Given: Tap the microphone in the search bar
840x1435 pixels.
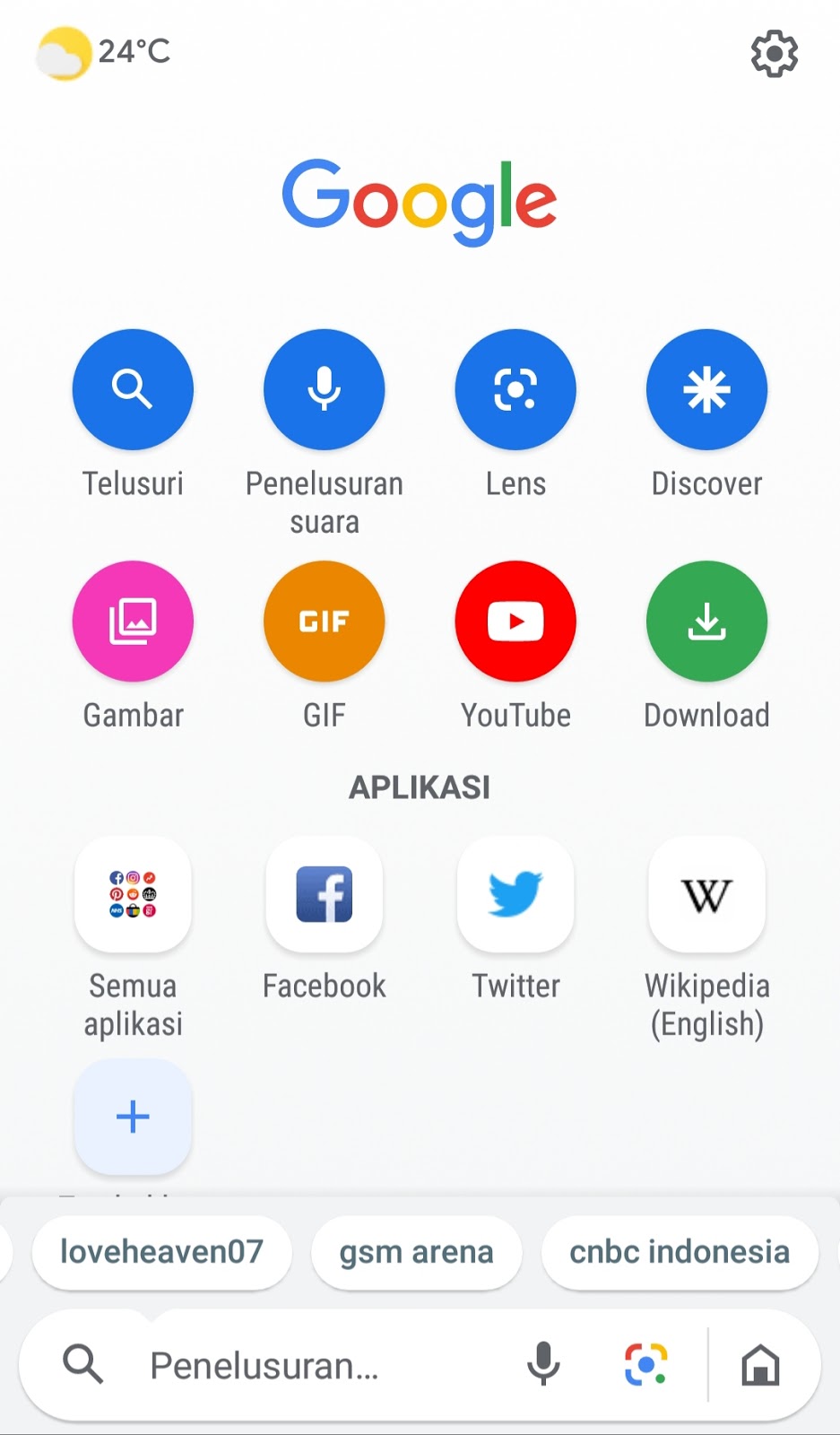Looking at the screenshot, I should pyautogui.click(x=543, y=1364).
